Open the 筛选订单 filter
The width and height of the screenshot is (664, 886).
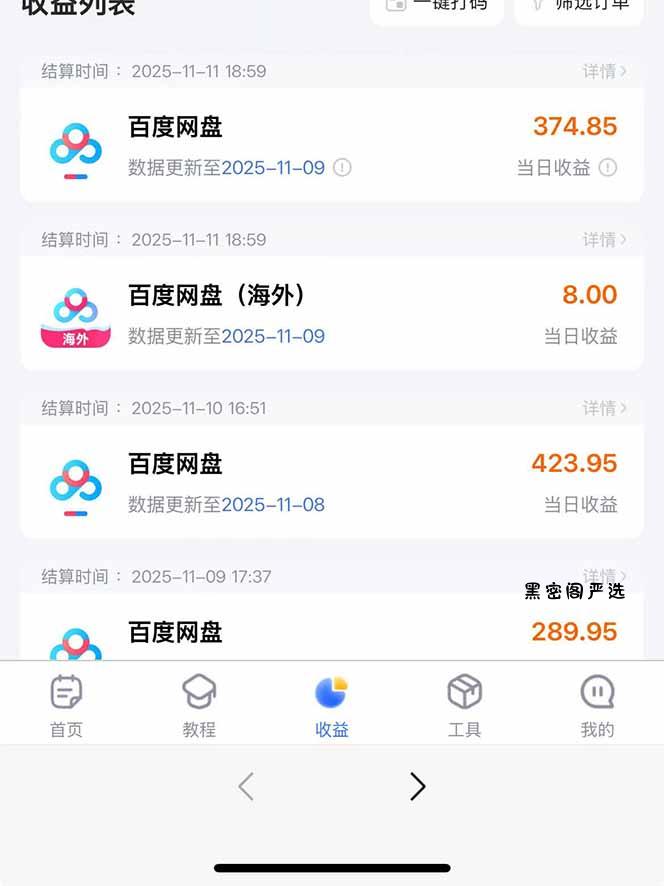[x=579, y=6]
